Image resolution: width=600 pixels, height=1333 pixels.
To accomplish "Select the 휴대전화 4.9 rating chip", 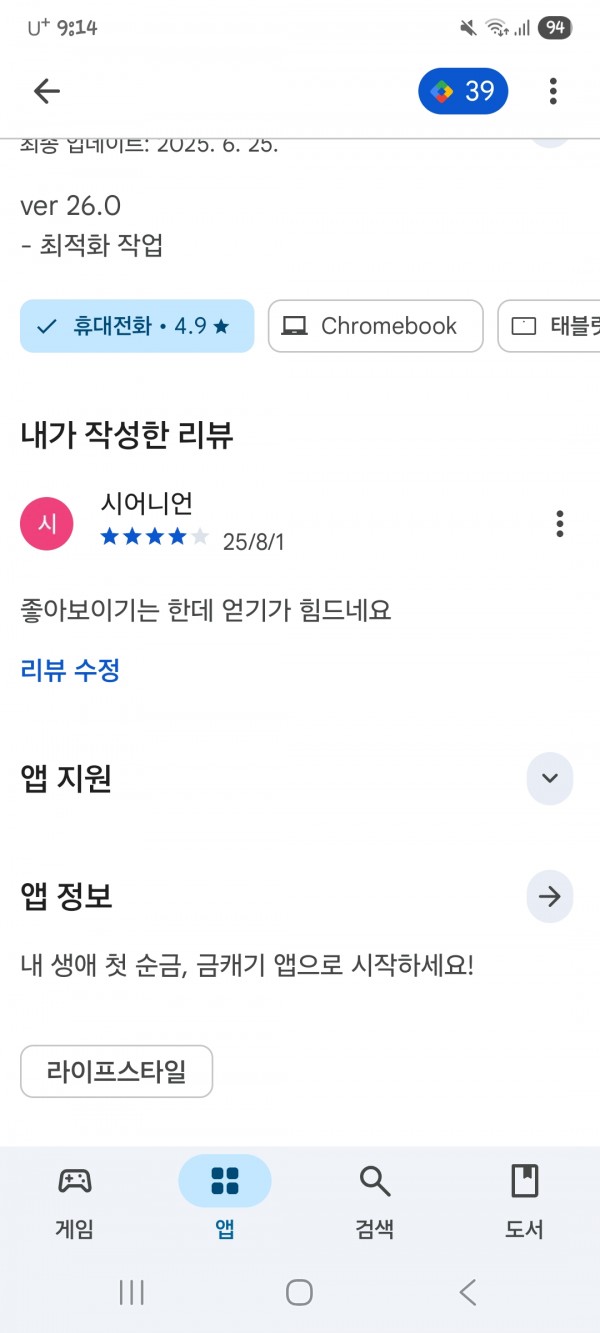I will tap(137, 326).
